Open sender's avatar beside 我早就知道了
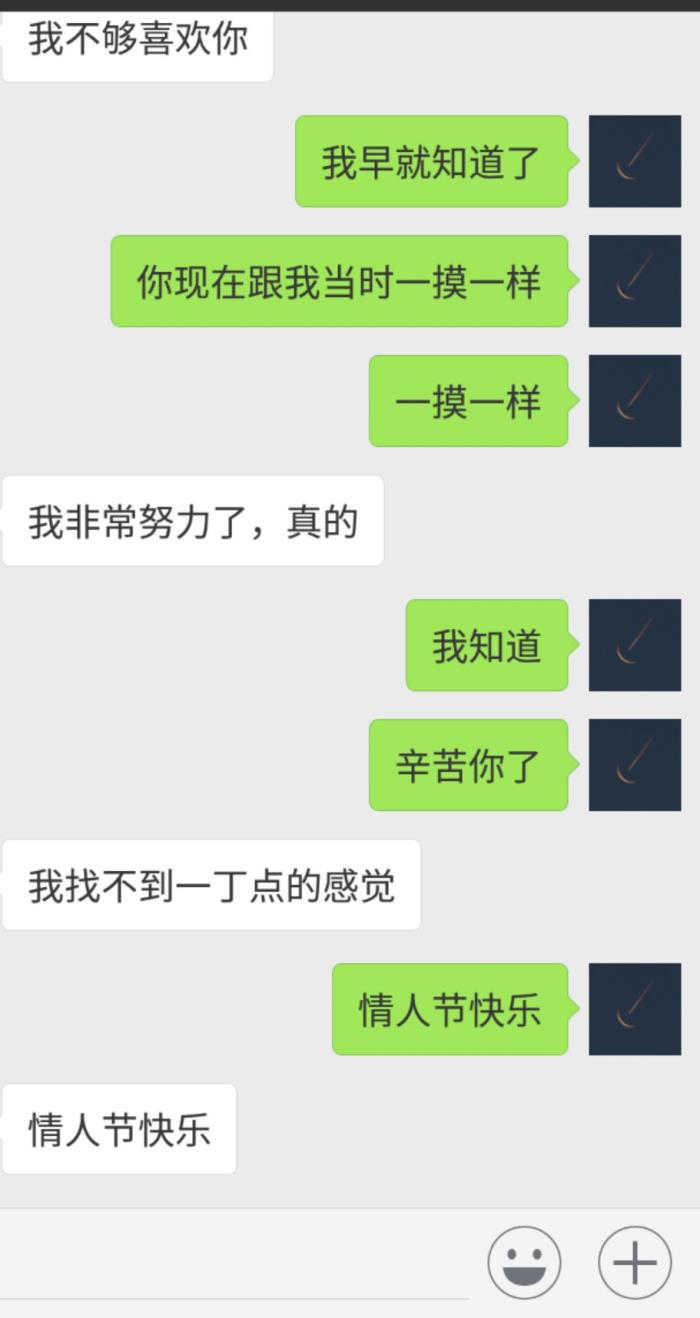This screenshot has width=700, height=1318. click(x=634, y=161)
